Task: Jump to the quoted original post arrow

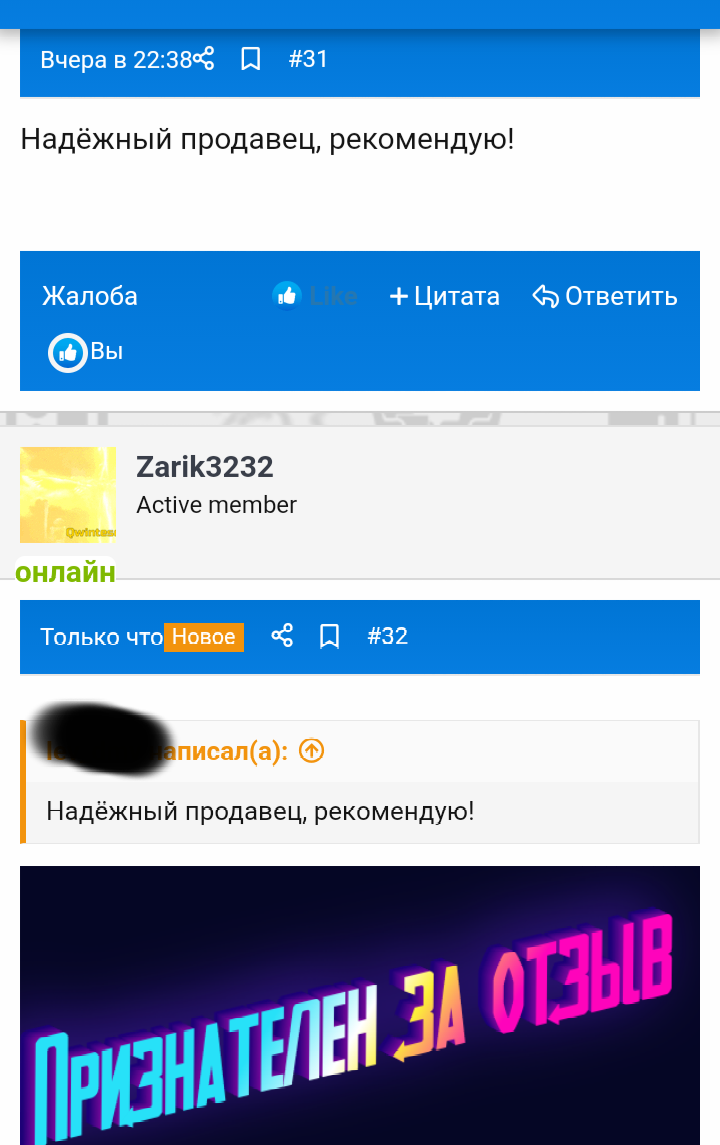Action: tap(312, 751)
